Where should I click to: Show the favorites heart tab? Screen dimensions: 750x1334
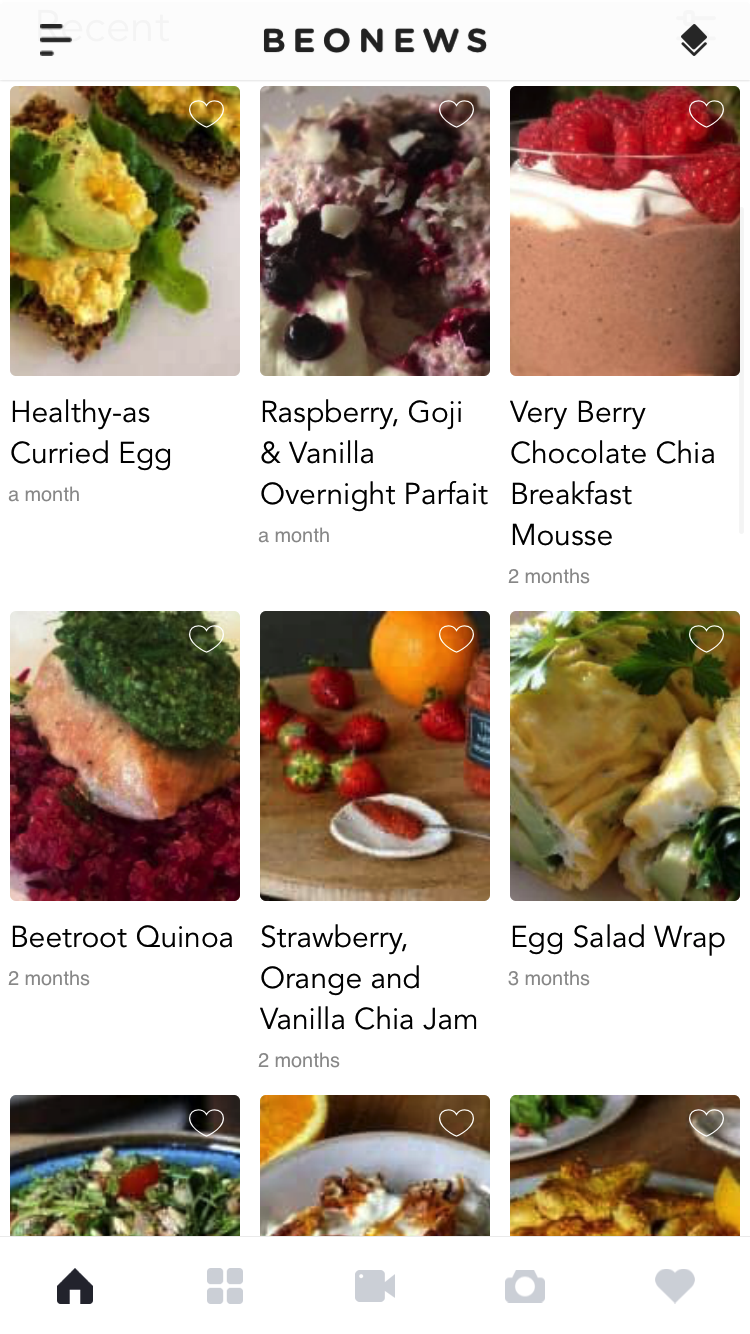coord(675,1286)
